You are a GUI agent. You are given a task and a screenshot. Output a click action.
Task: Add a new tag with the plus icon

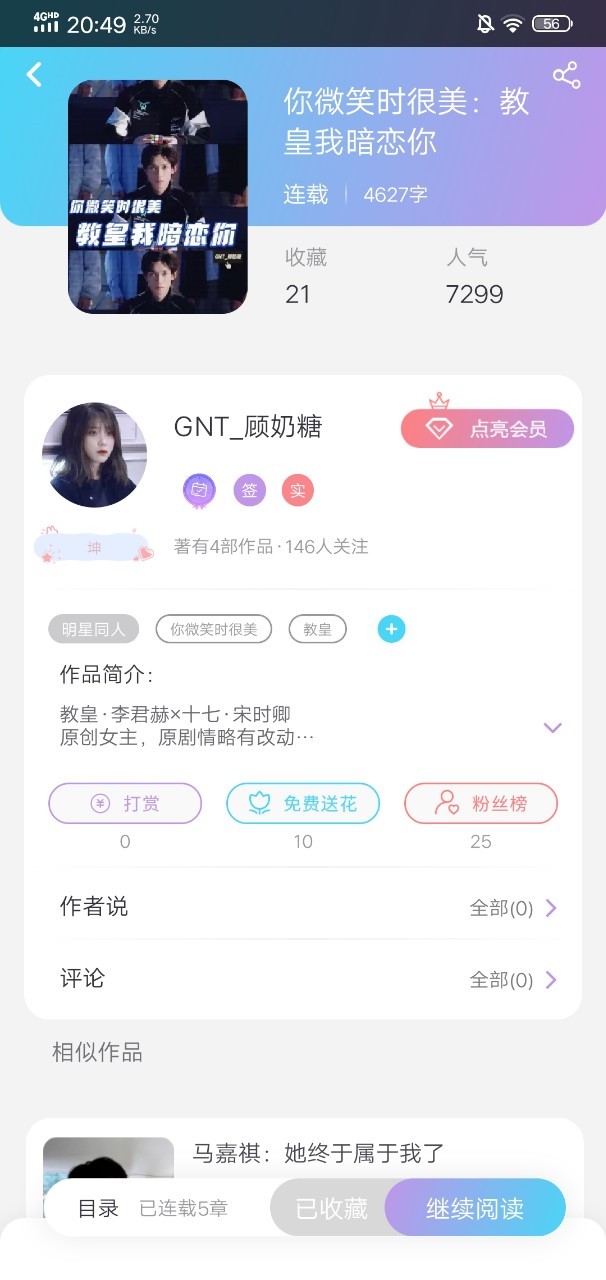click(391, 629)
